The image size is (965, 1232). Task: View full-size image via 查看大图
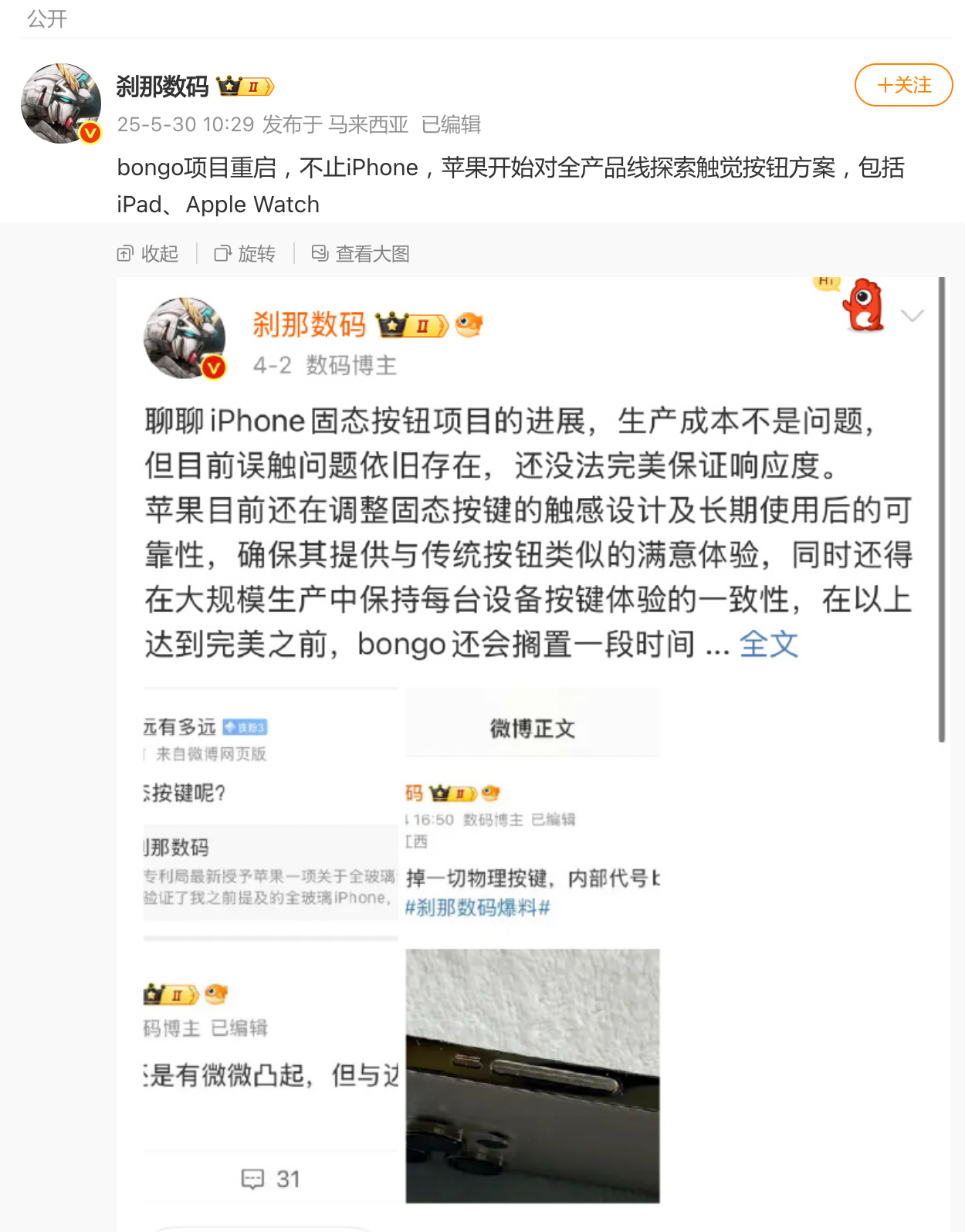pyautogui.click(x=361, y=253)
